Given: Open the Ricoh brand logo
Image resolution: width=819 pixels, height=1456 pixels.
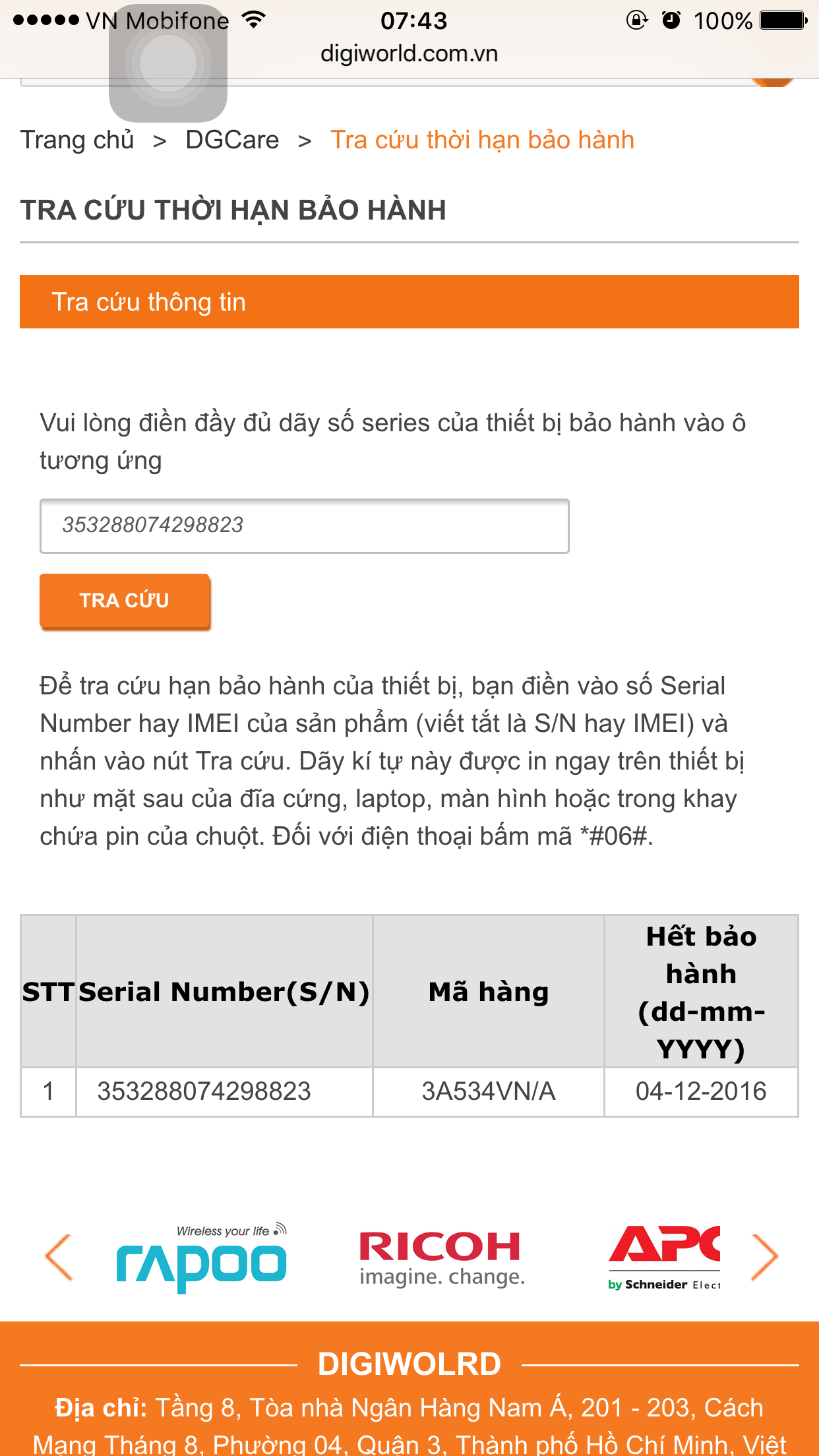Looking at the screenshot, I should pyautogui.click(x=441, y=1257).
